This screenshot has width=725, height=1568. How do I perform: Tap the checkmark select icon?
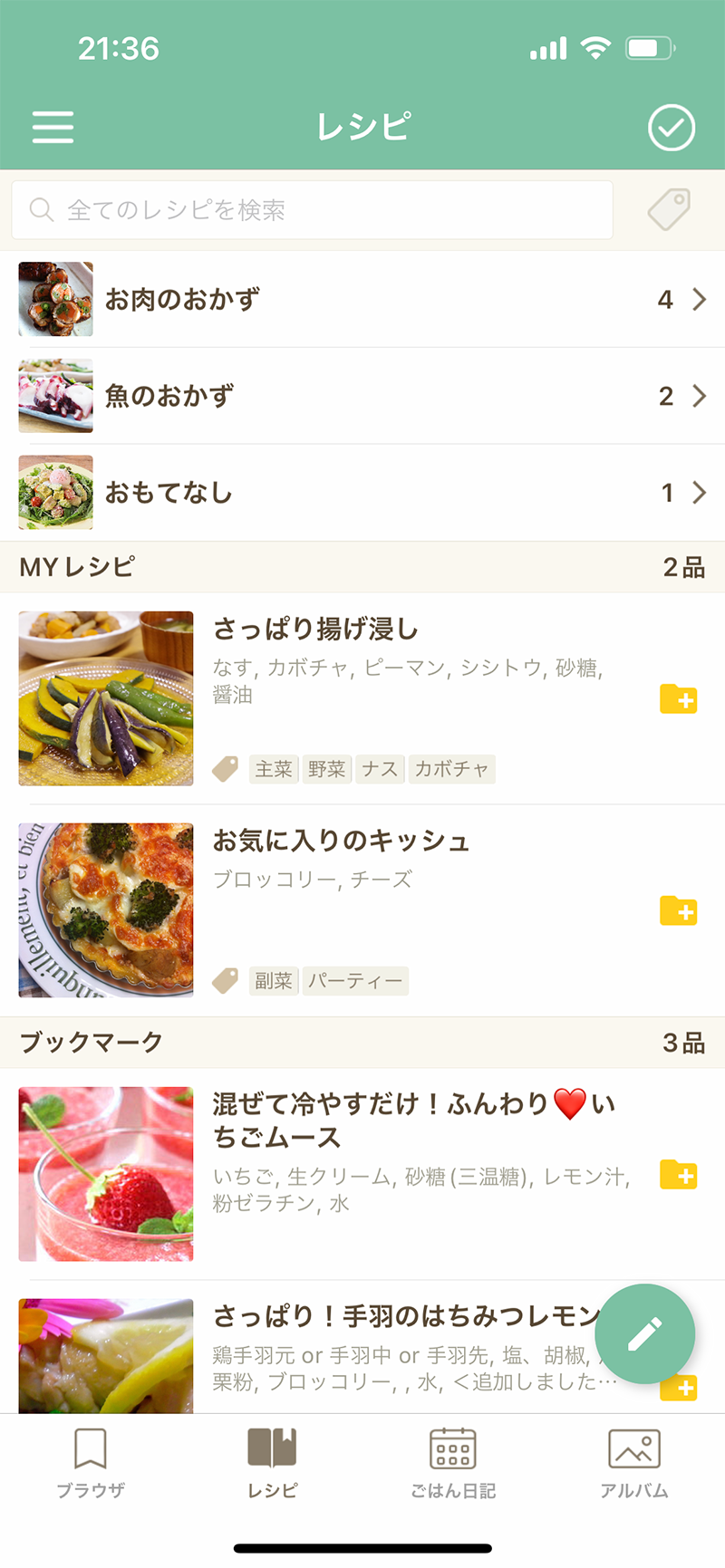coord(672,128)
